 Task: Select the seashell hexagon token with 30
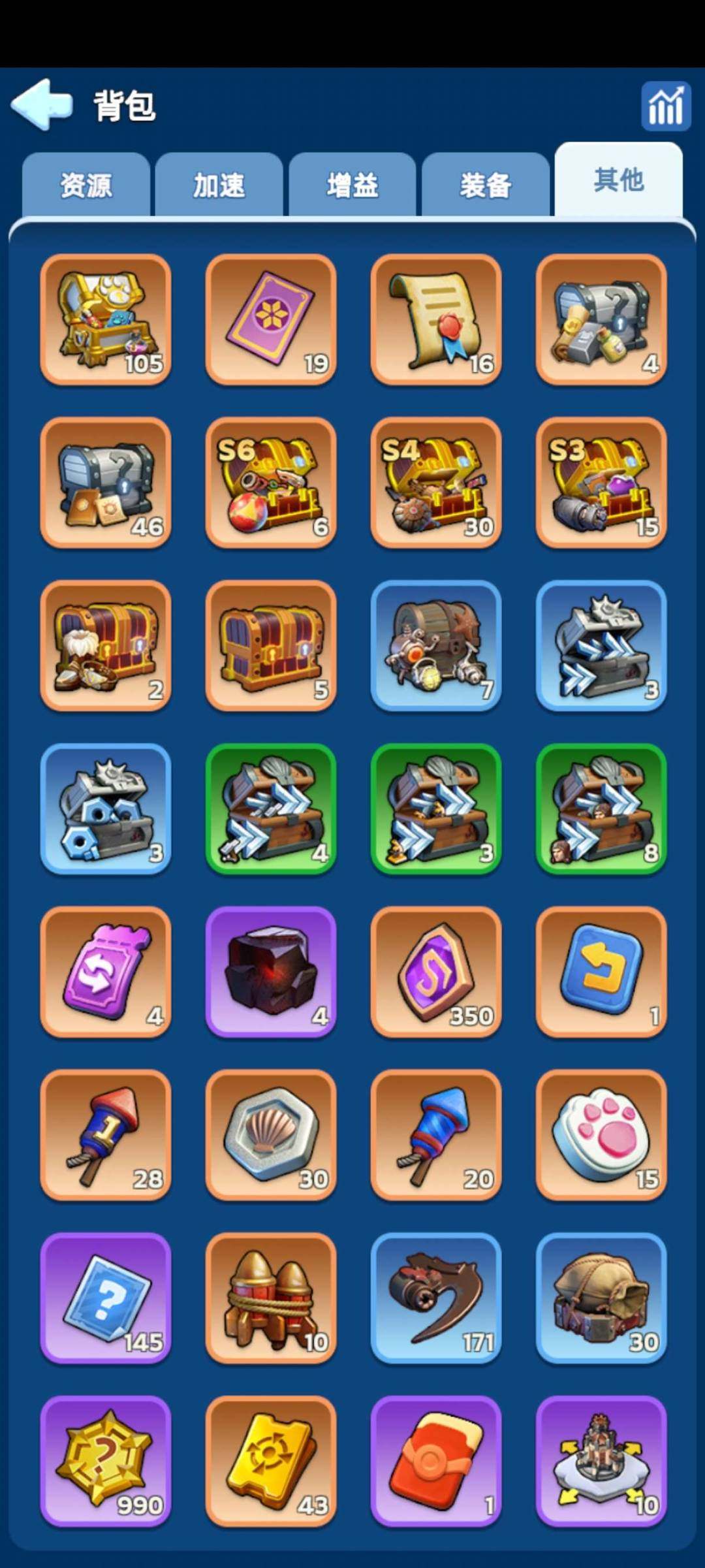pos(271,1134)
